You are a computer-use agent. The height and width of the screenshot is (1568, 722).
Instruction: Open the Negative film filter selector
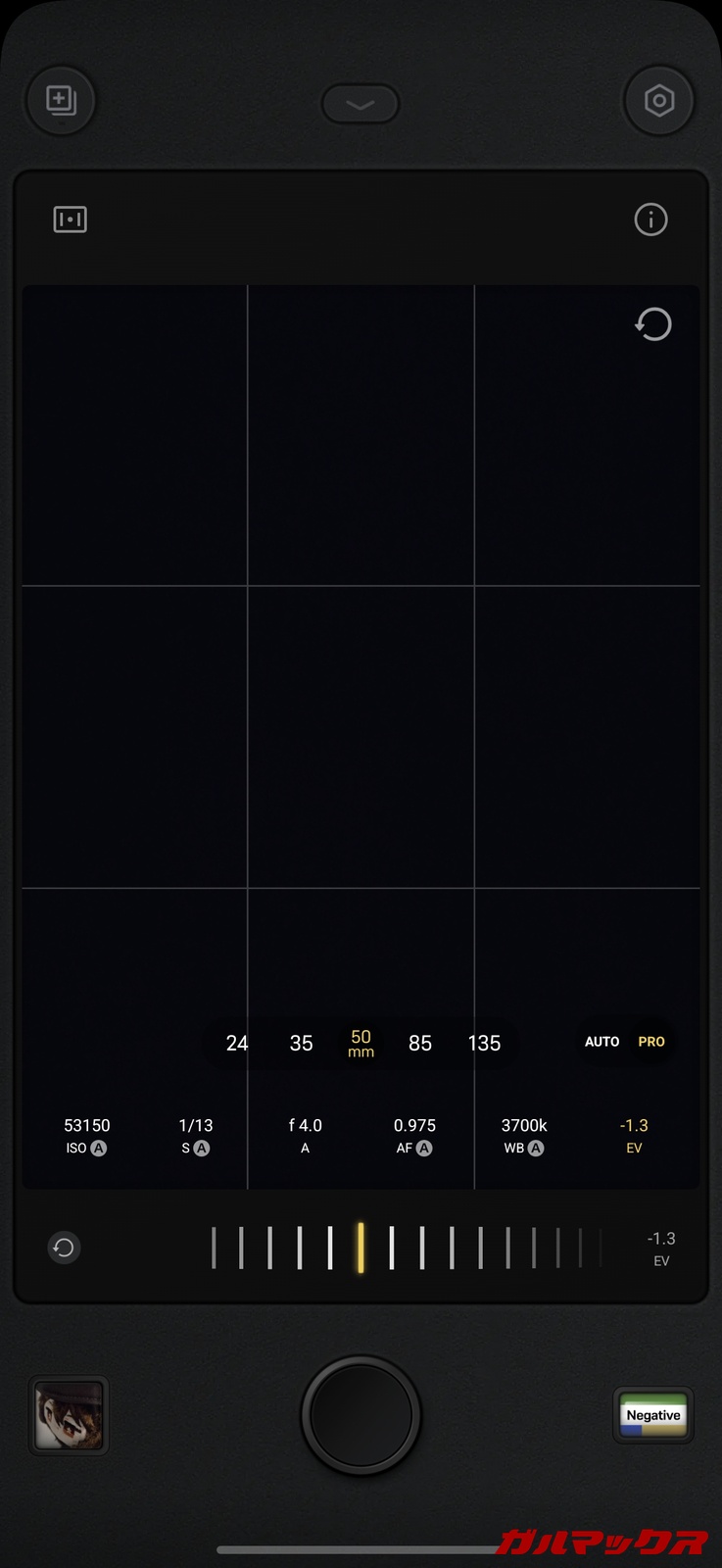pyautogui.click(x=653, y=1415)
